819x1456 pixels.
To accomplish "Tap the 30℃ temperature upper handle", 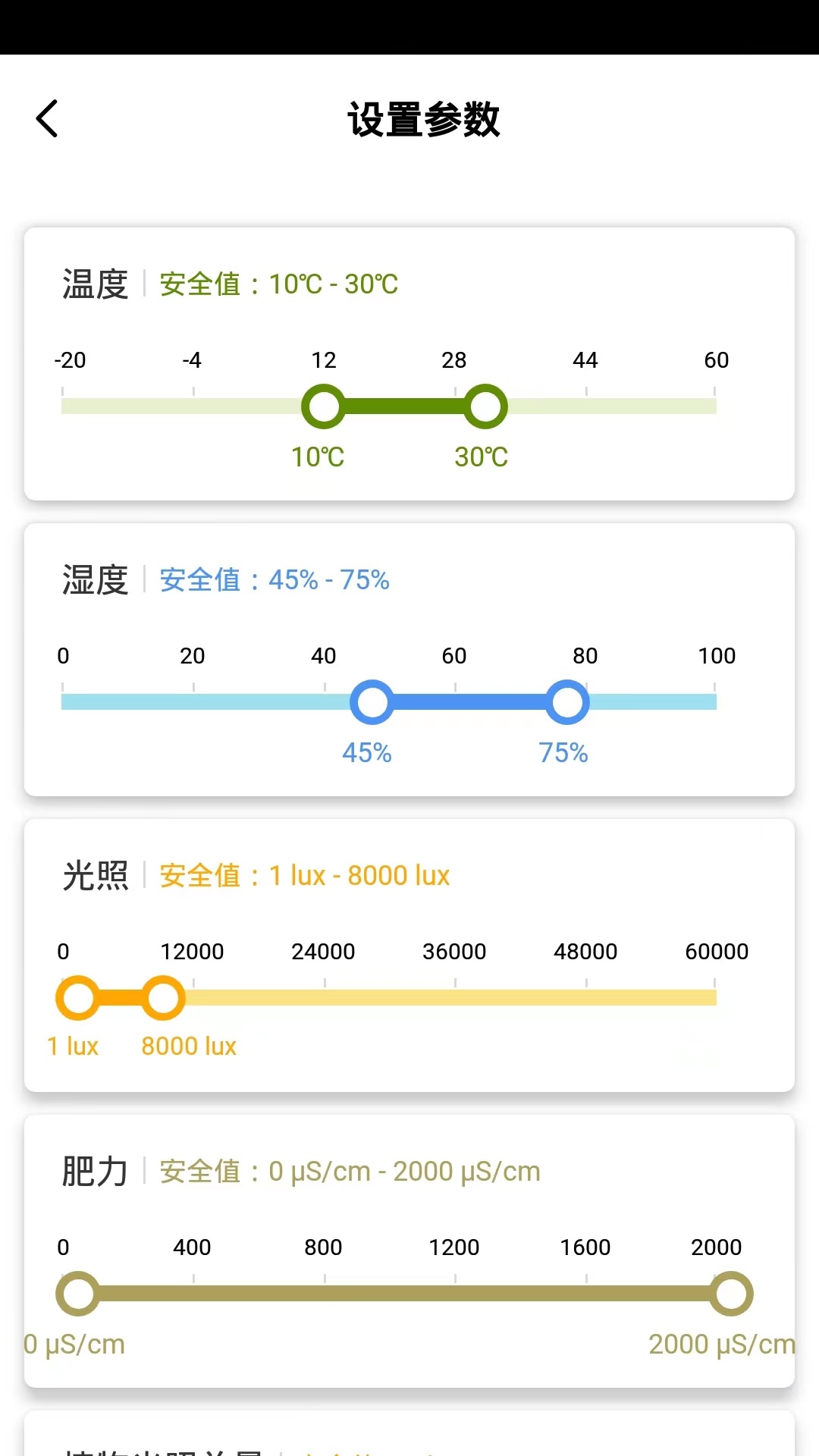I will pos(485,406).
